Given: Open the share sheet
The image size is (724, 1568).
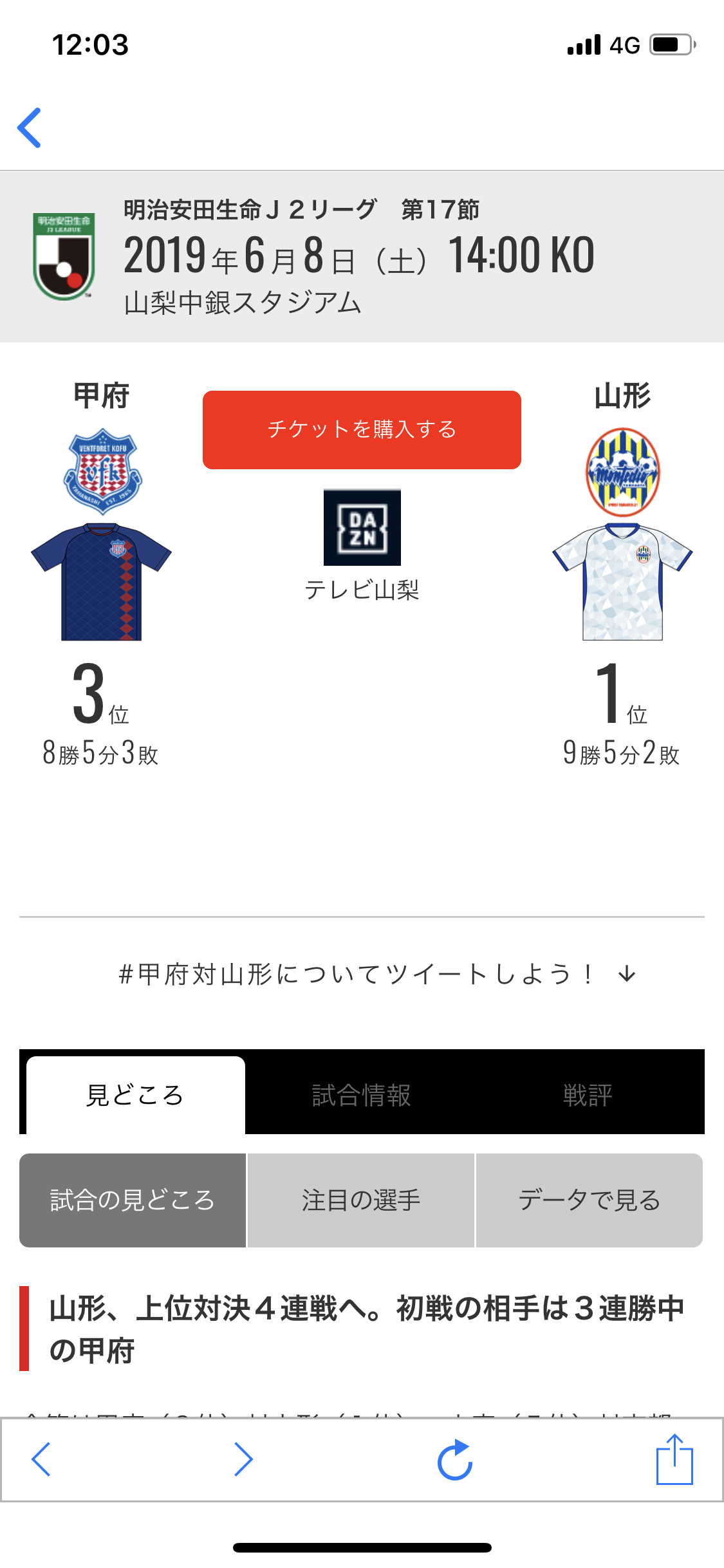Looking at the screenshot, I should pyautogui.click(x=674, y=1459).
